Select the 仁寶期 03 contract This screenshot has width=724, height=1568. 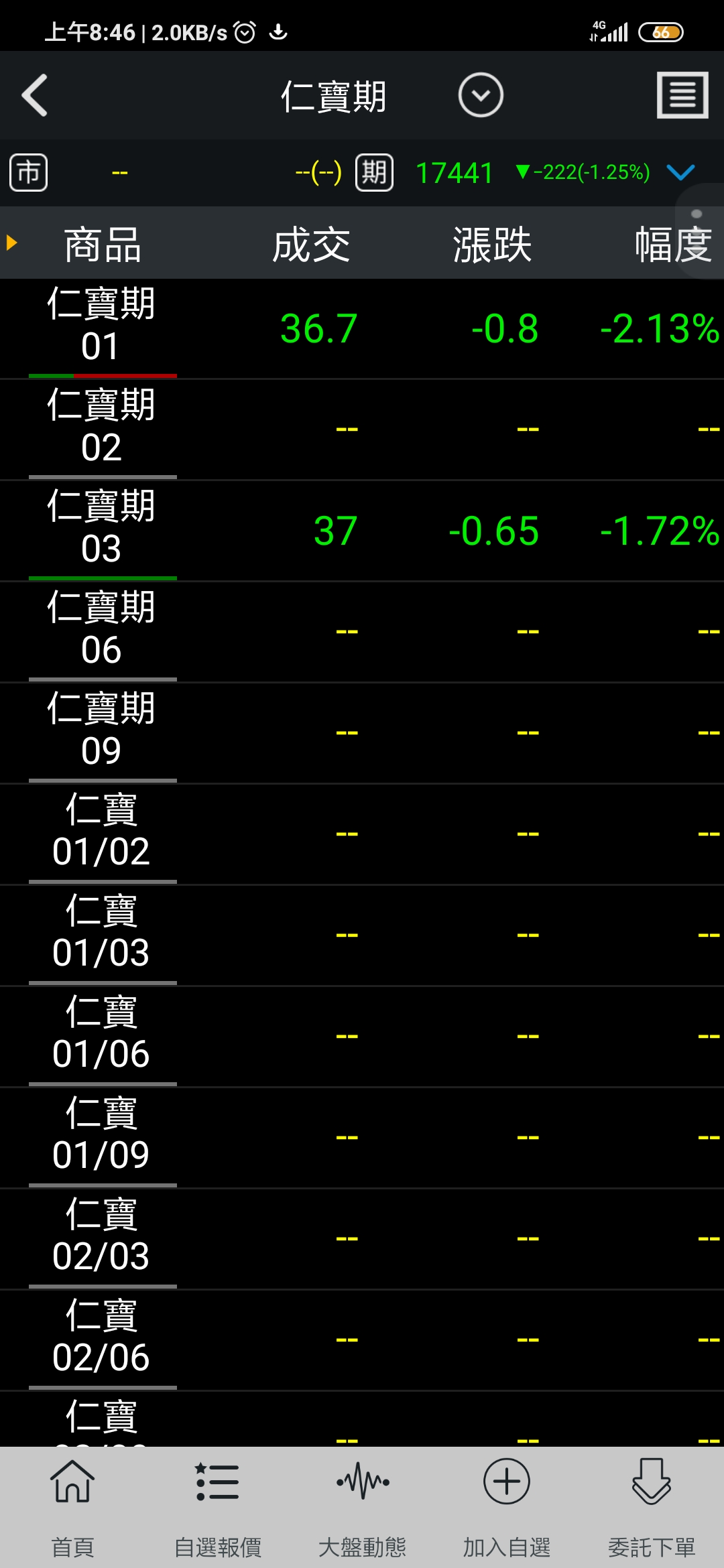click(x=362, y=531)
